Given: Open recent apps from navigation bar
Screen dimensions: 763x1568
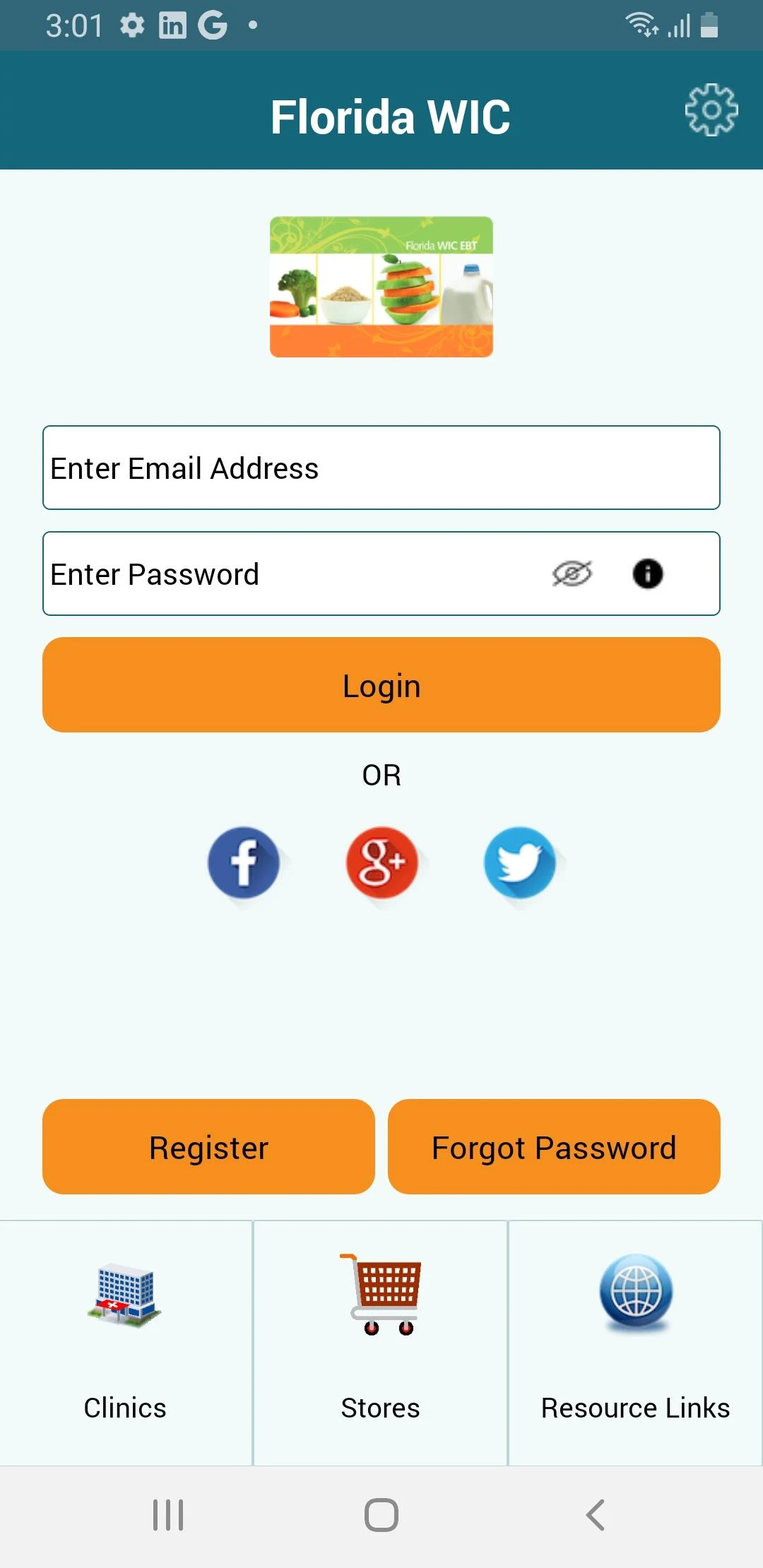Looking at the screenshot, I should click(x=167, y=1514).
